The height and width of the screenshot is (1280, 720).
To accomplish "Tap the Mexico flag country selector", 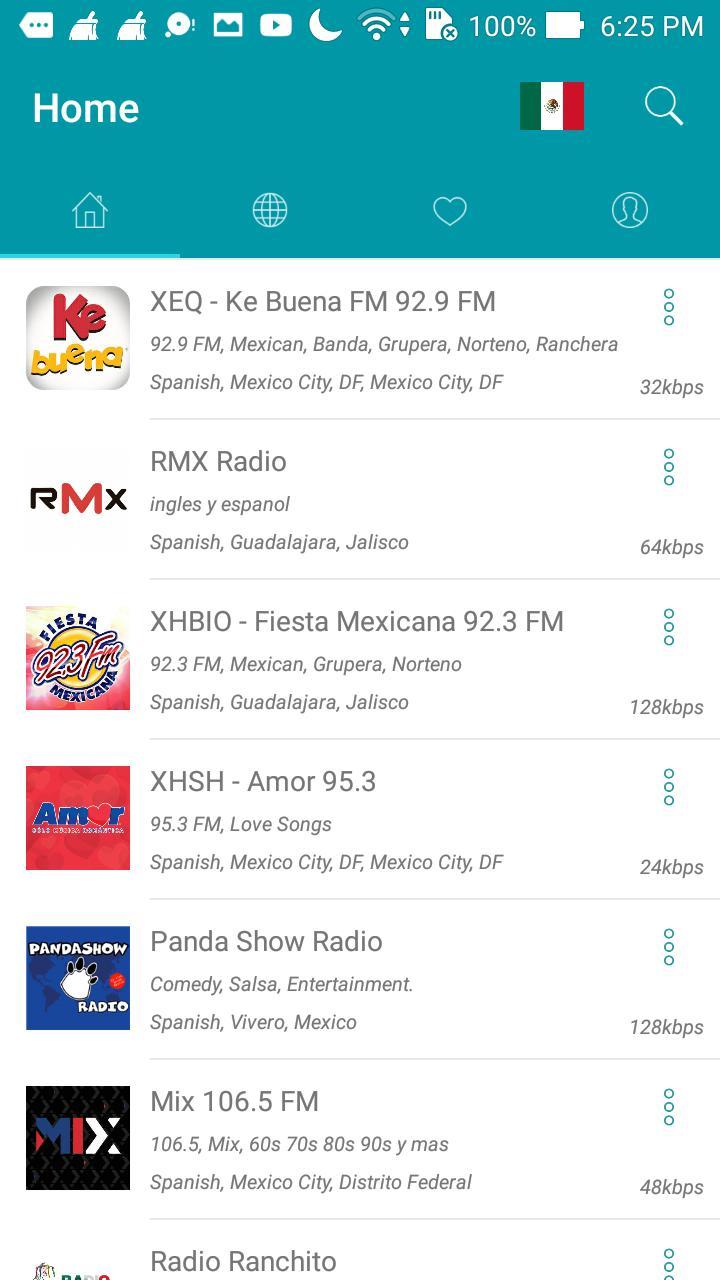I will 553,106.
